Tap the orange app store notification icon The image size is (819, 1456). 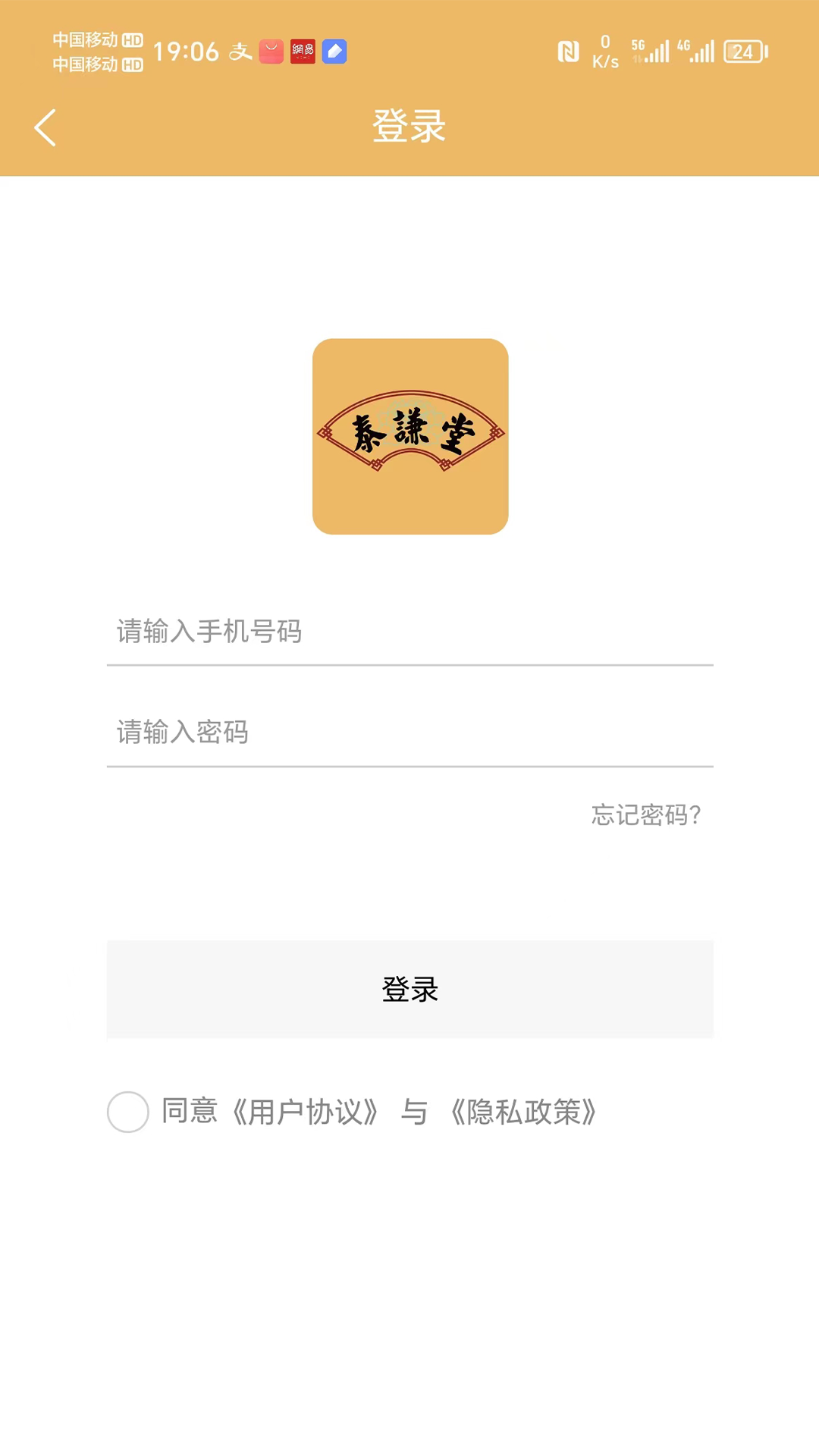pos(271,52)
